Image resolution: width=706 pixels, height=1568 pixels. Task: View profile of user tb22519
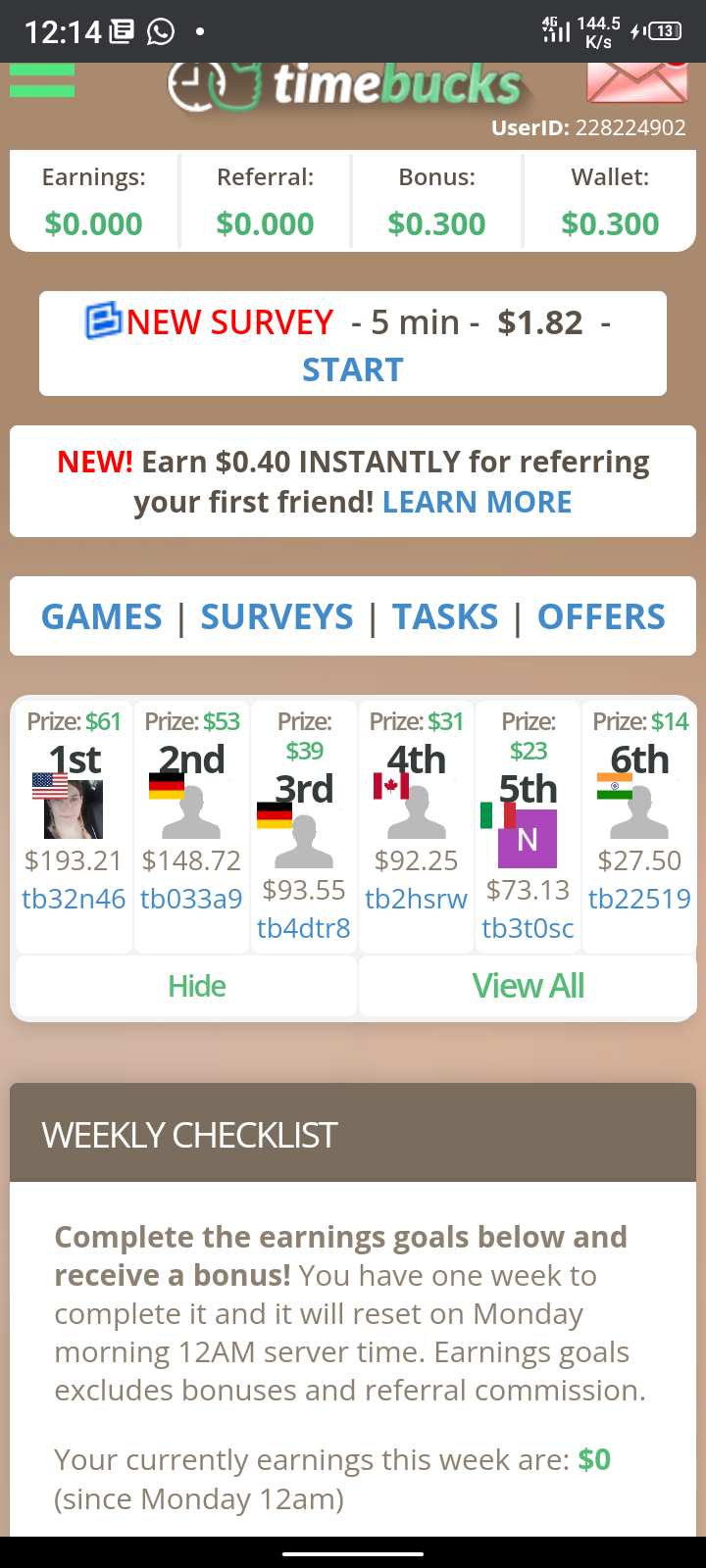(639, 899)
